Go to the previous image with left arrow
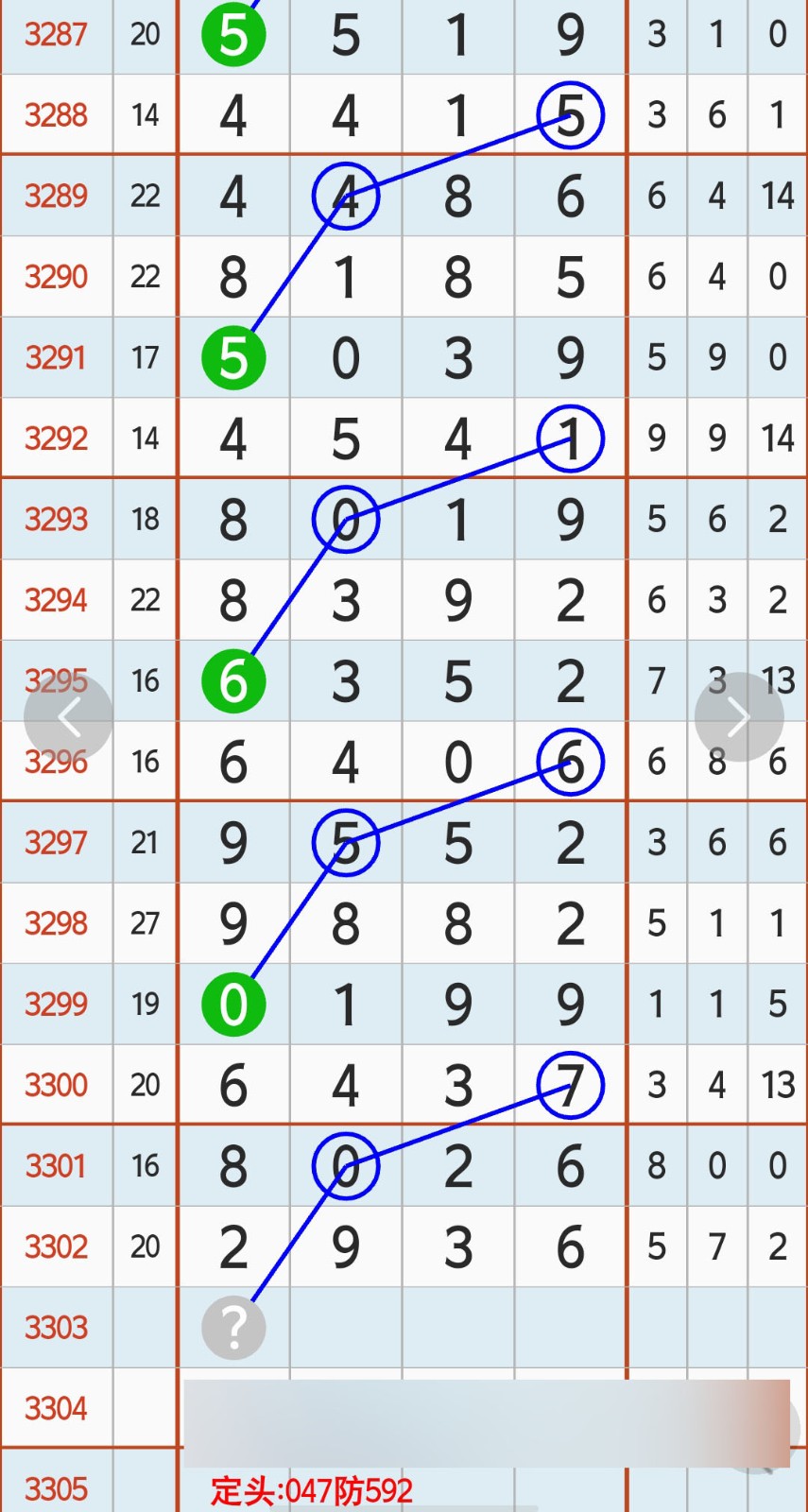The height and width of the screenshot is (1512, 808). click(x=69, y=718)
